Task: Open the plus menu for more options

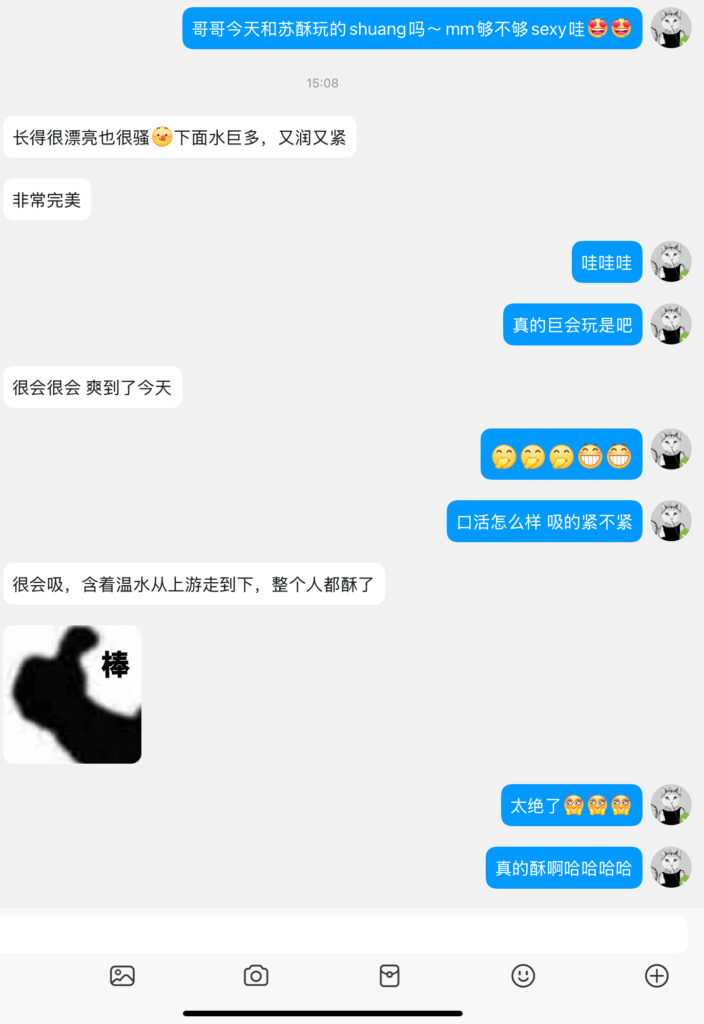Action: [656, 976]
